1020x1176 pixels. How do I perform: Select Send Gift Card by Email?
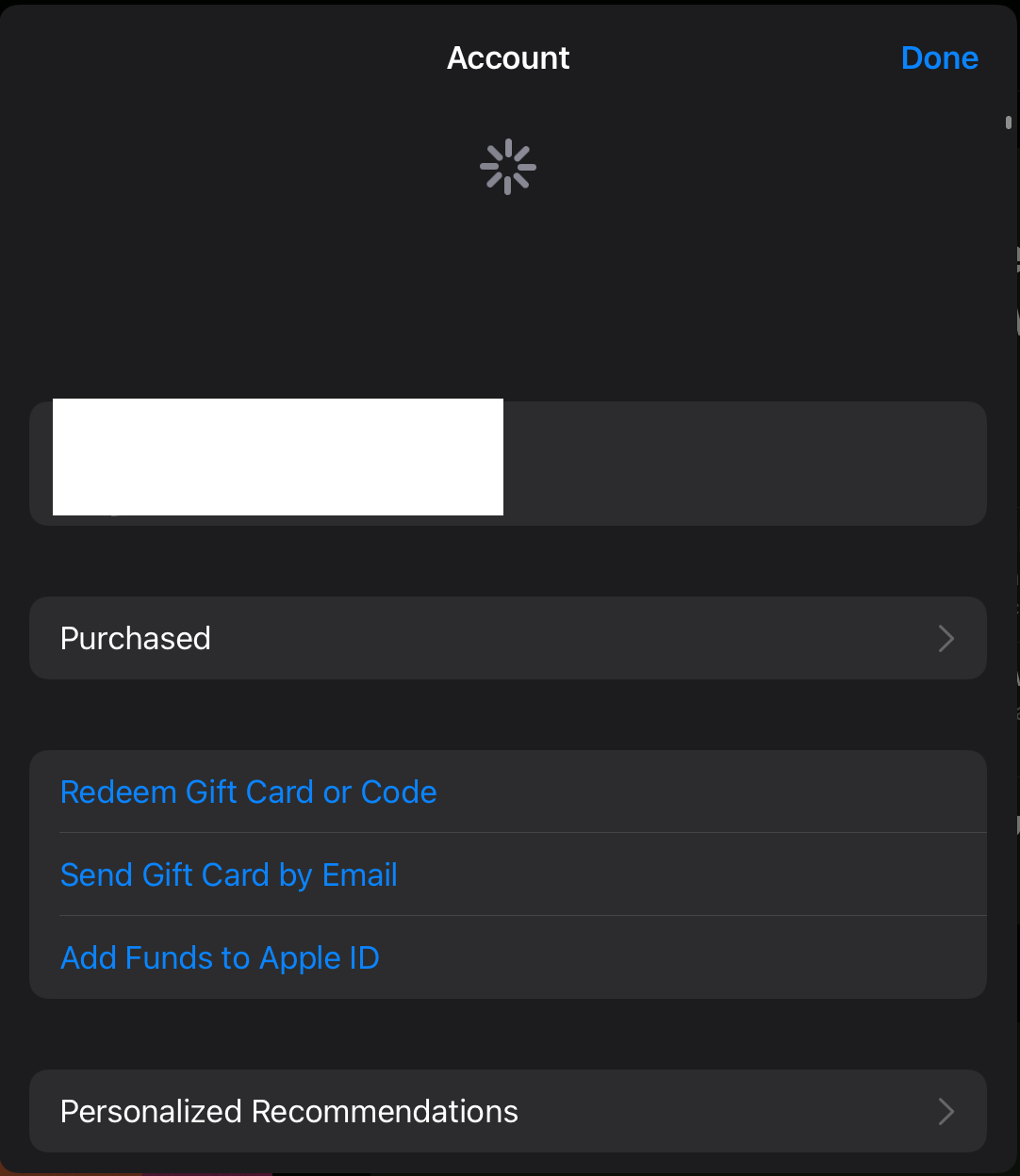click(x=229, y=874)
